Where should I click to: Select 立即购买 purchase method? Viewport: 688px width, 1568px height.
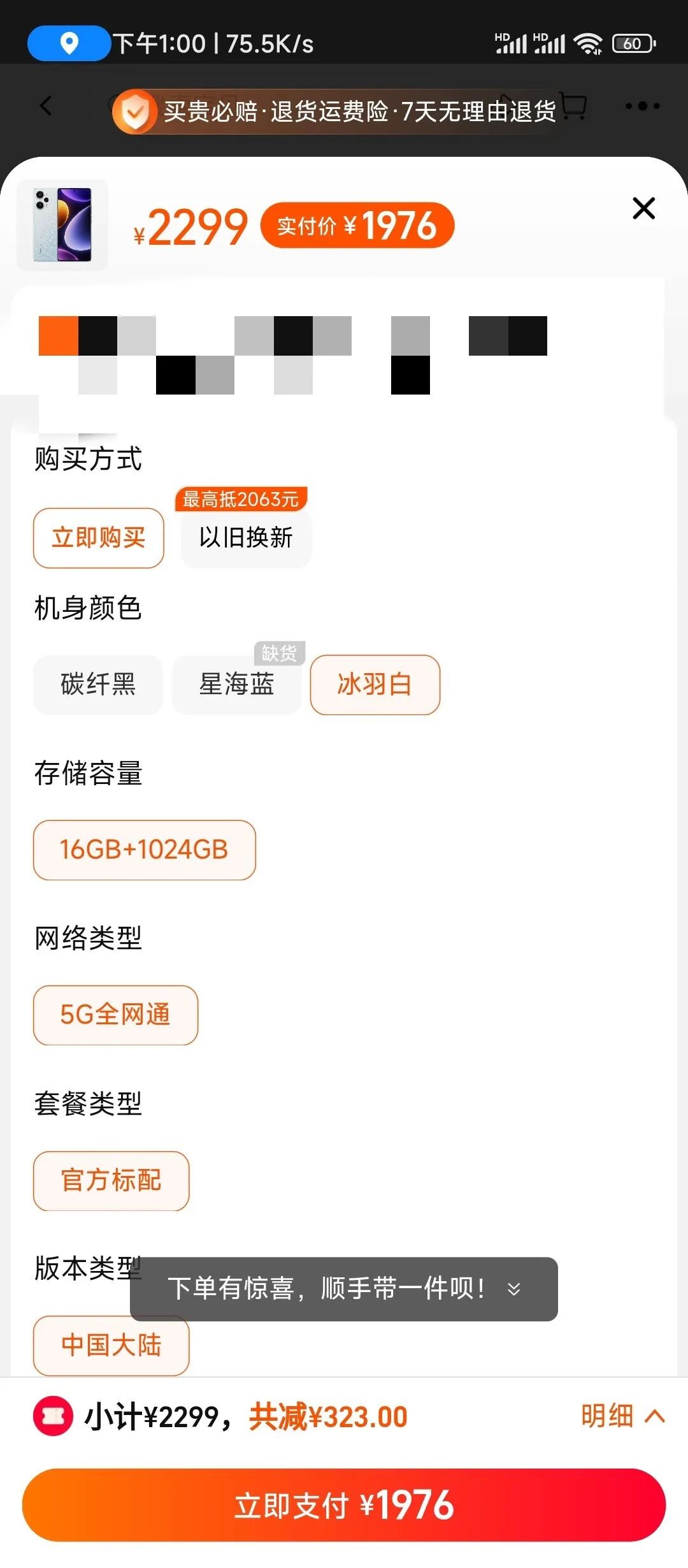[x=99, y=538]
